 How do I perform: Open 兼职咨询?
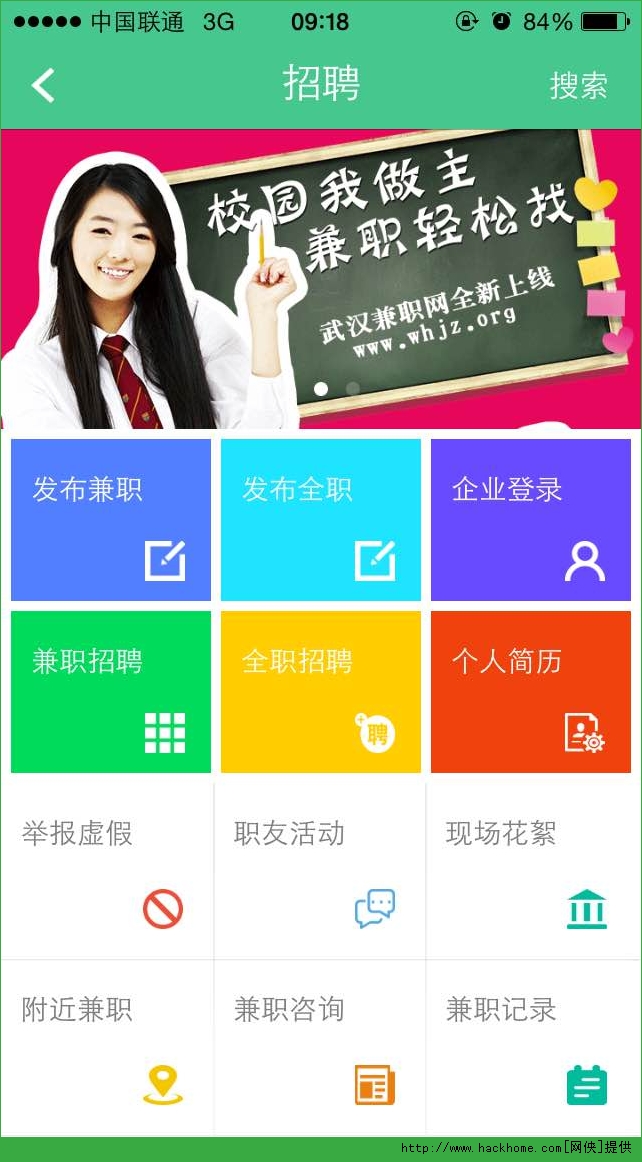click(x=320, y=1046)
